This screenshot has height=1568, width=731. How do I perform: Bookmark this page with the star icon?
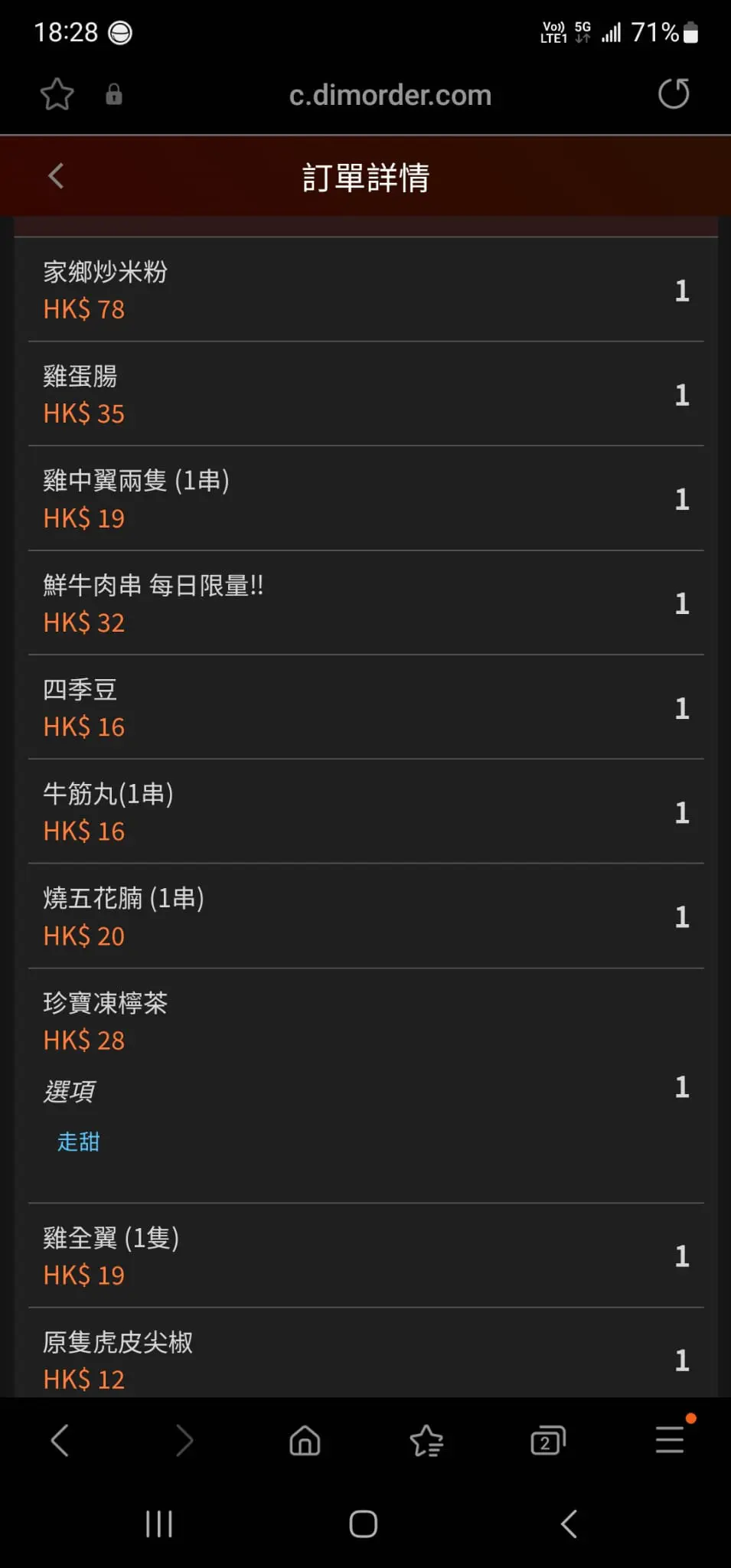(x=57, y=94)
